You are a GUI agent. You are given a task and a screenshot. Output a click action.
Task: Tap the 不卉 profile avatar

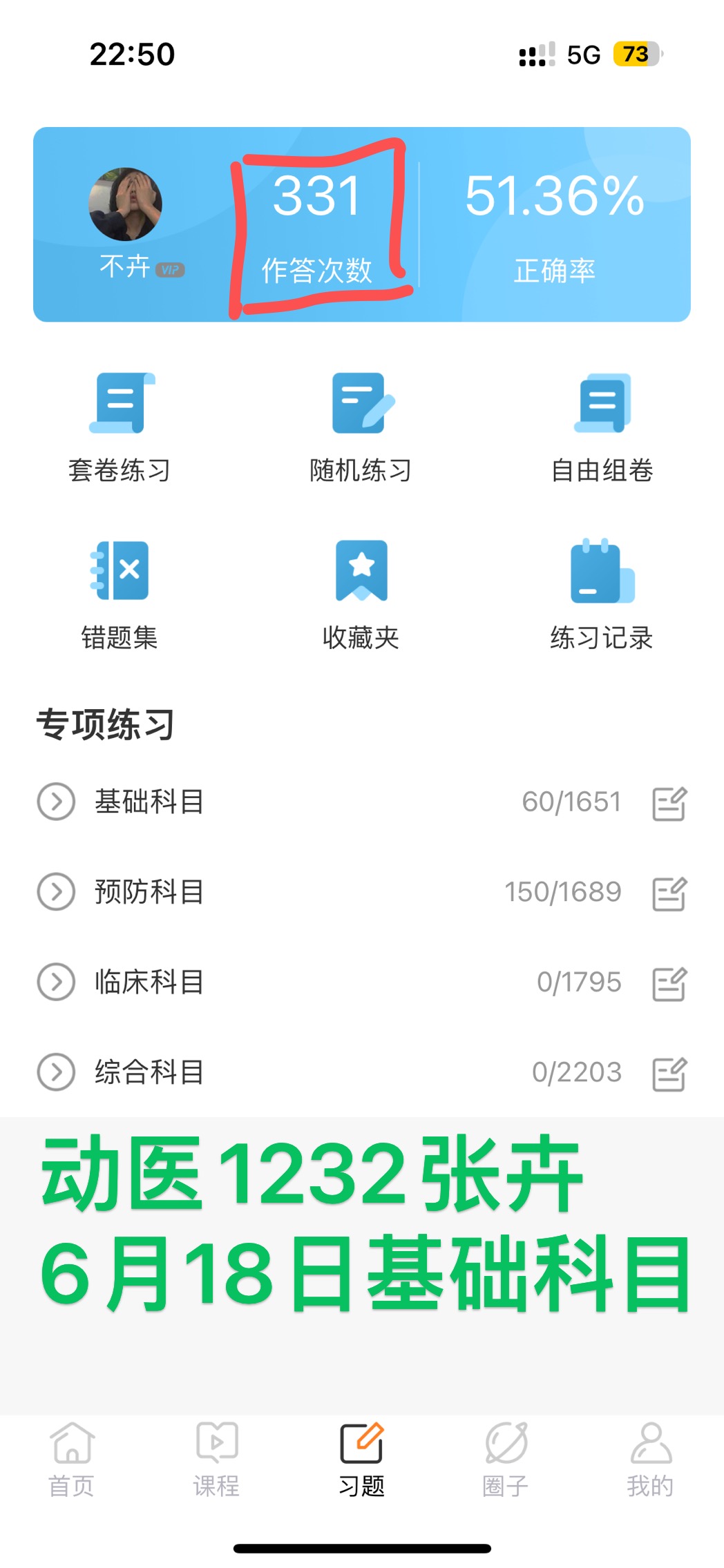[x=126, y=204]
